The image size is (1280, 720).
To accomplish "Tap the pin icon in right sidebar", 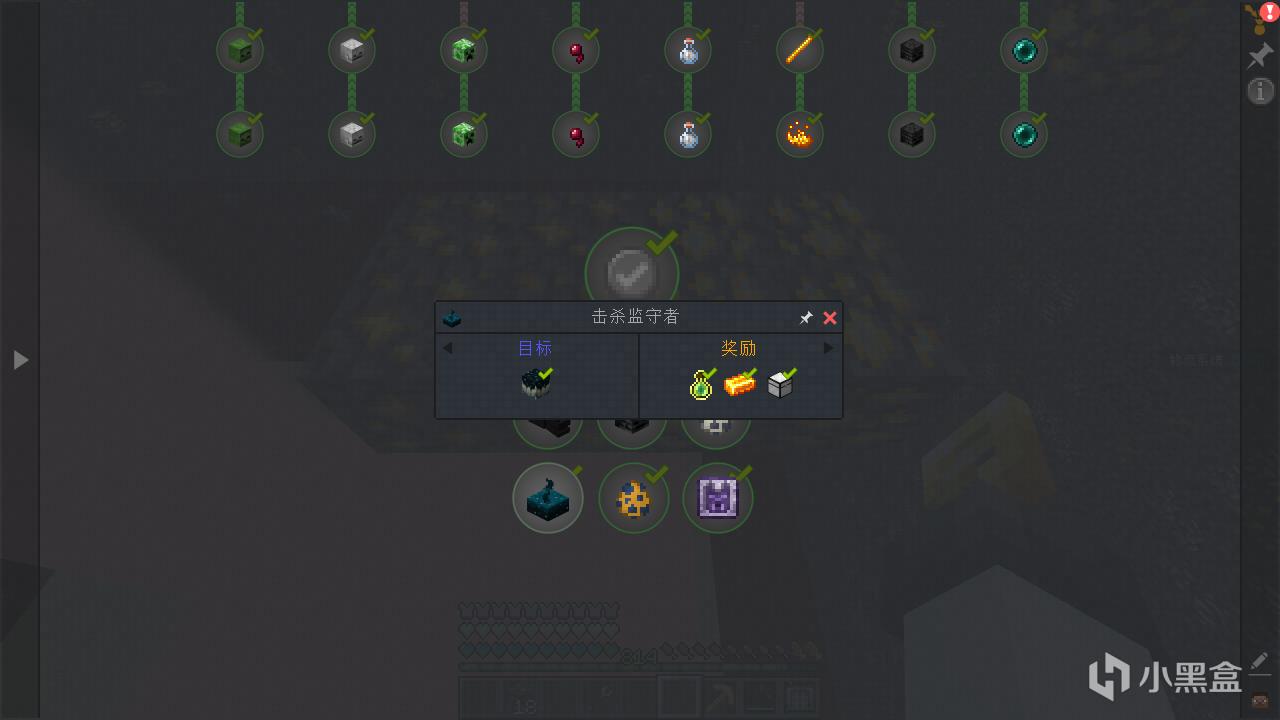I will click(1260, 56).
